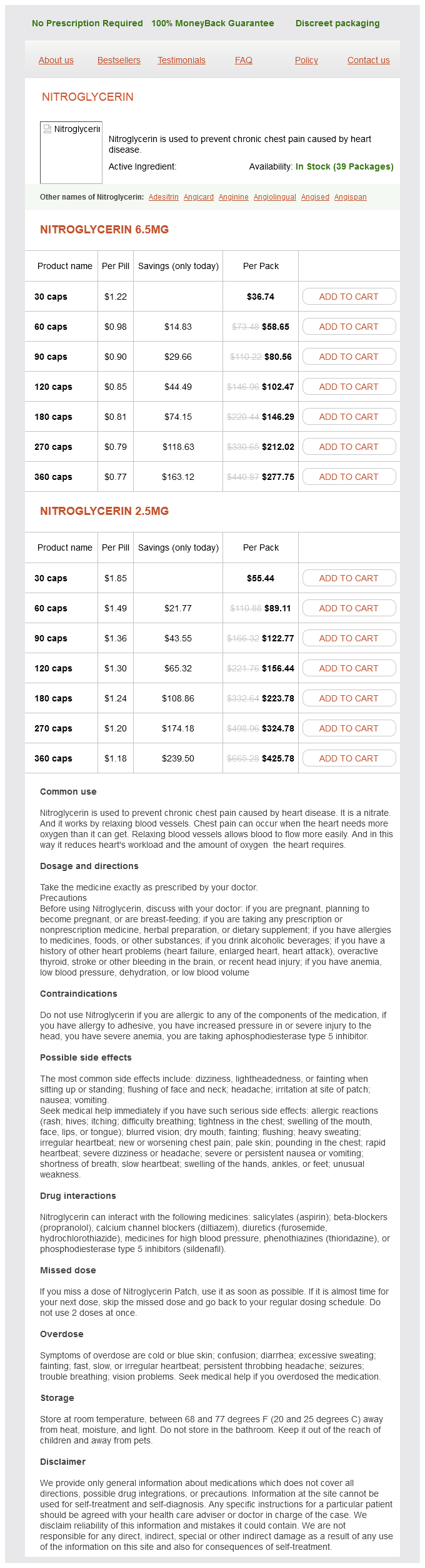Viewport: 425px width, 1568px height.
Task: Open the FAQ link
Action: tap(244, 60)
